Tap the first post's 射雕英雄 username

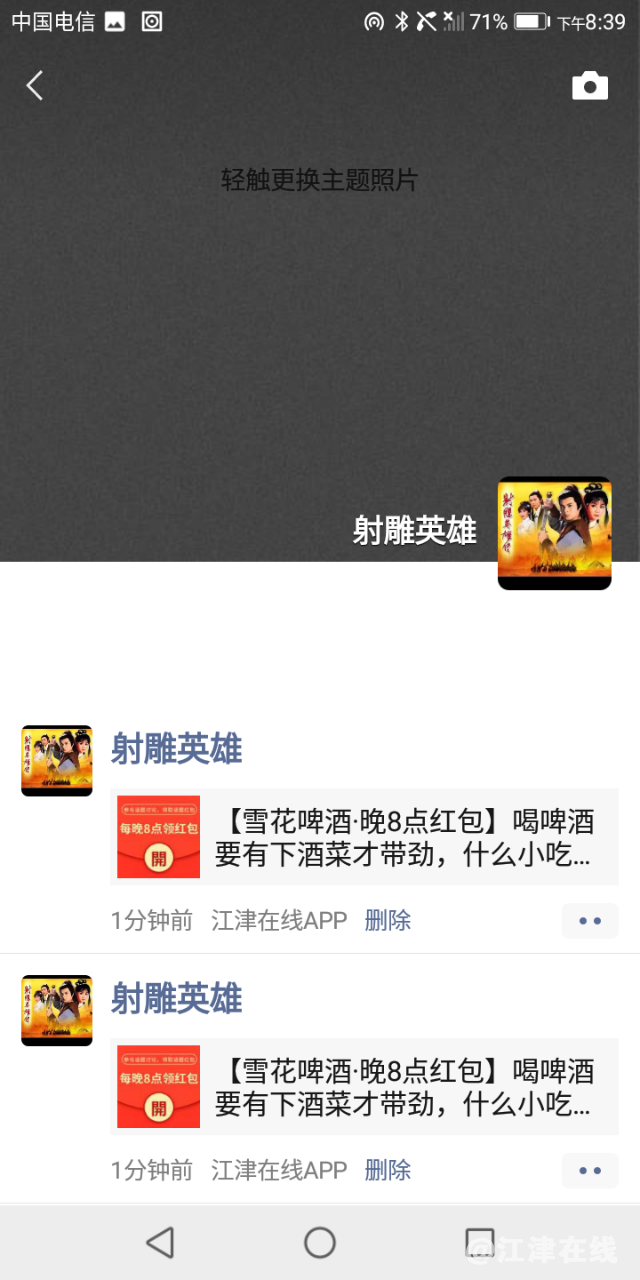coord(176,749)
